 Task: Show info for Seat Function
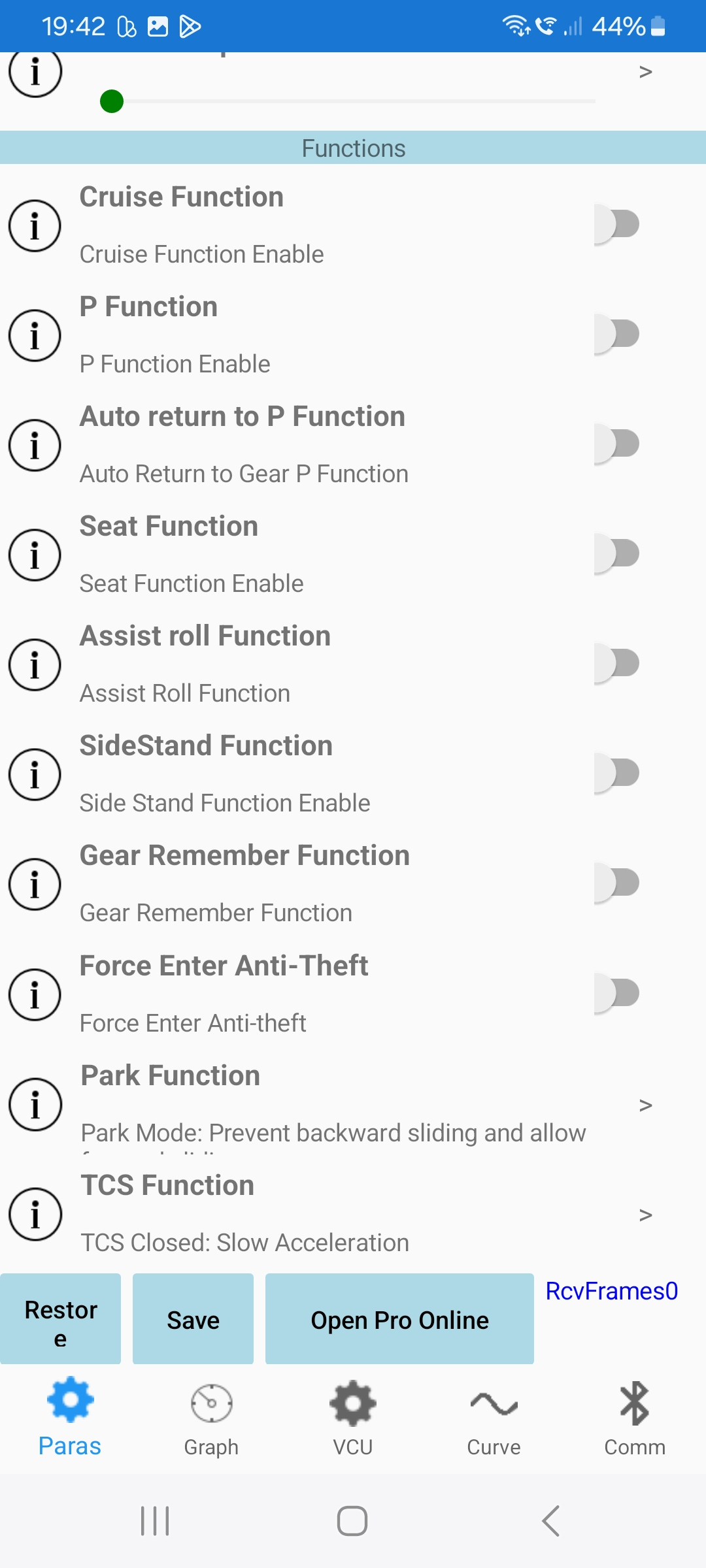[35, 555]
